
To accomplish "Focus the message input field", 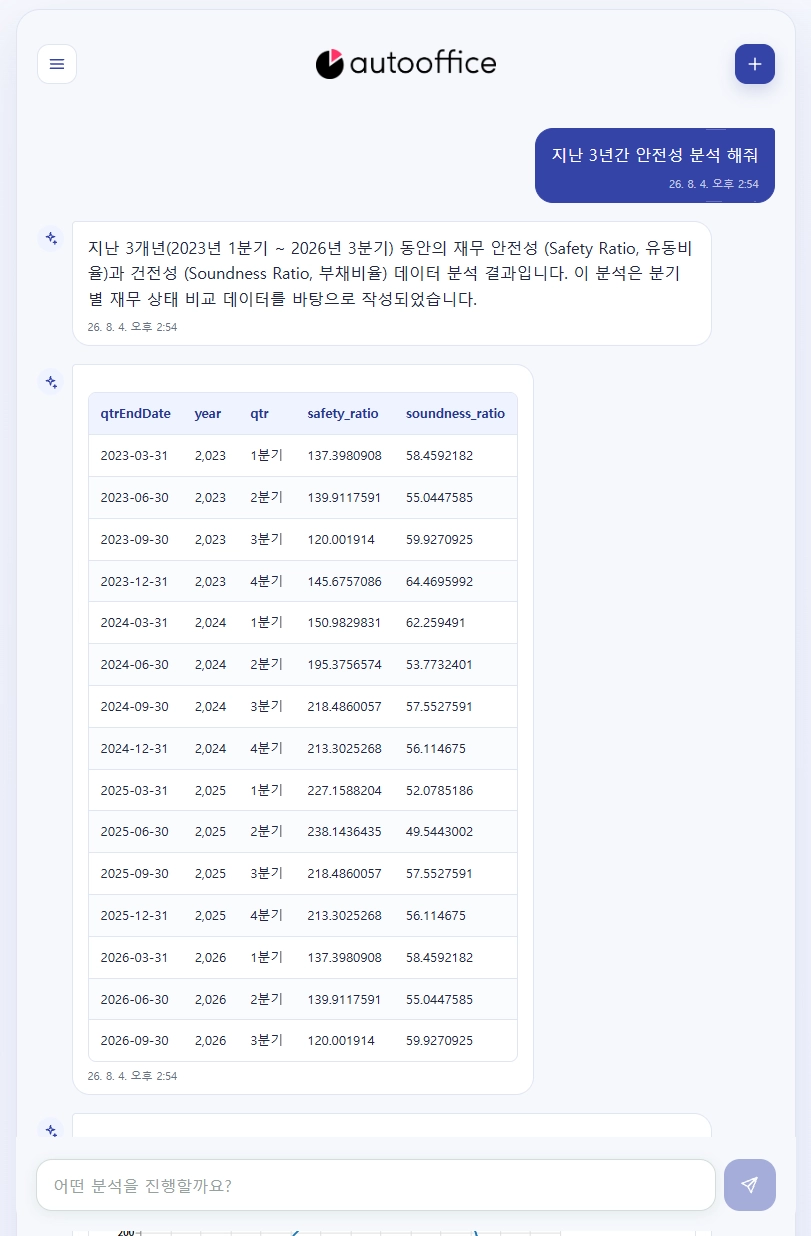I will tap(376, 1185).
